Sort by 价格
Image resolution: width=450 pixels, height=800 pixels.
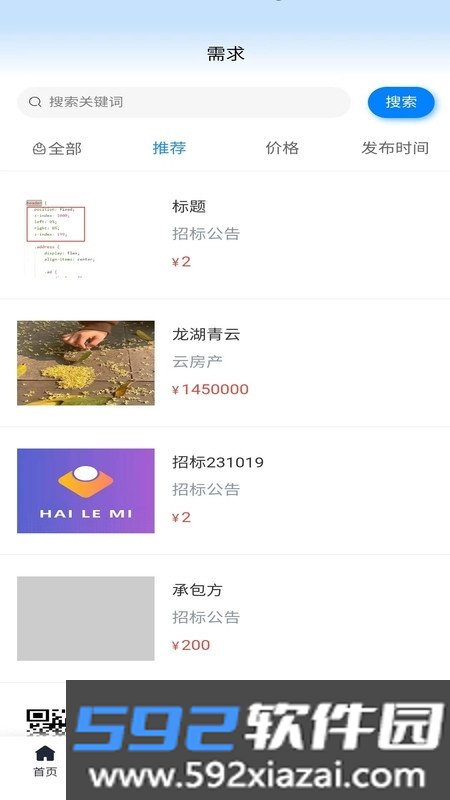282,148
